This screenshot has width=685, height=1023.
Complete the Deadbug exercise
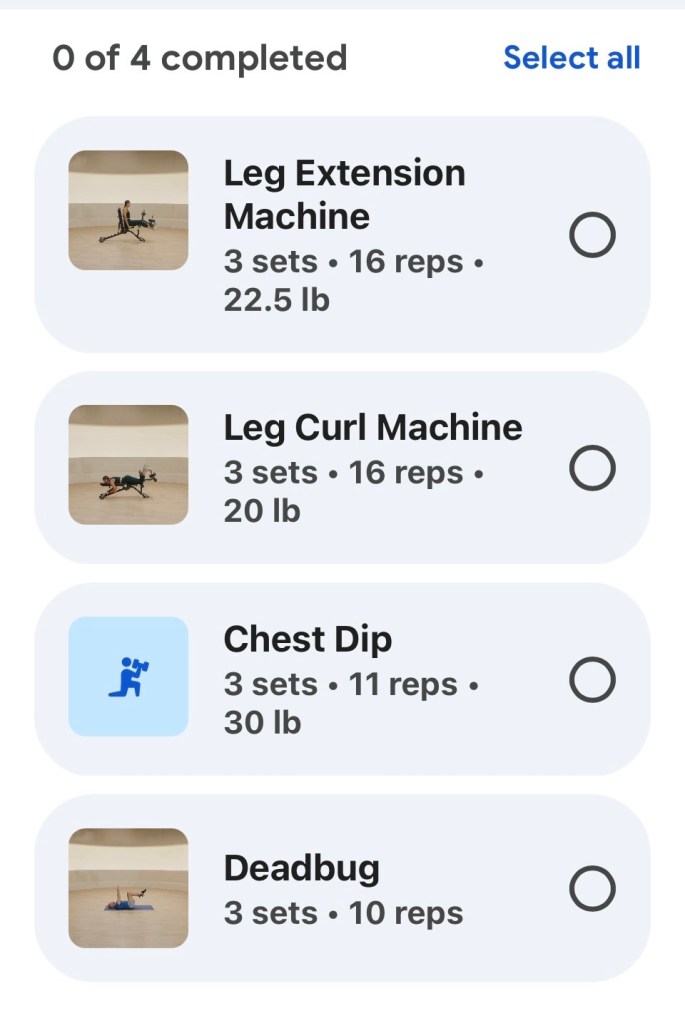(x=592, y=888)
